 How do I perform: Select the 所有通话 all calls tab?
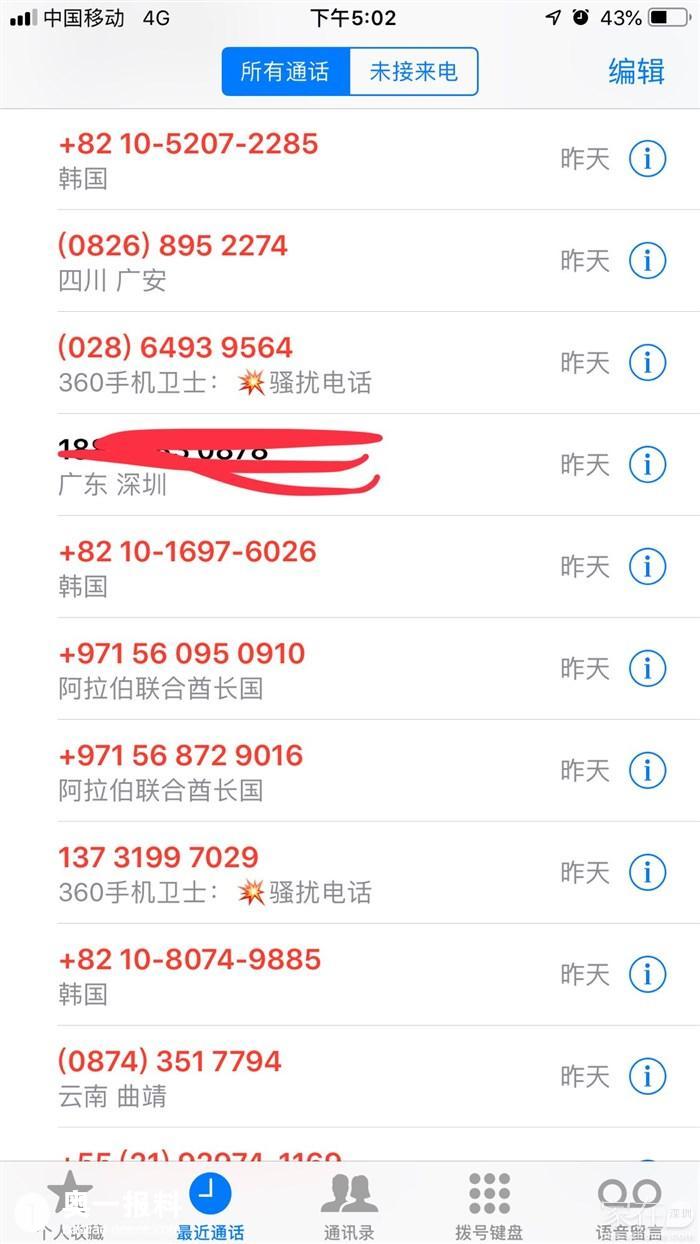[285, 72]
